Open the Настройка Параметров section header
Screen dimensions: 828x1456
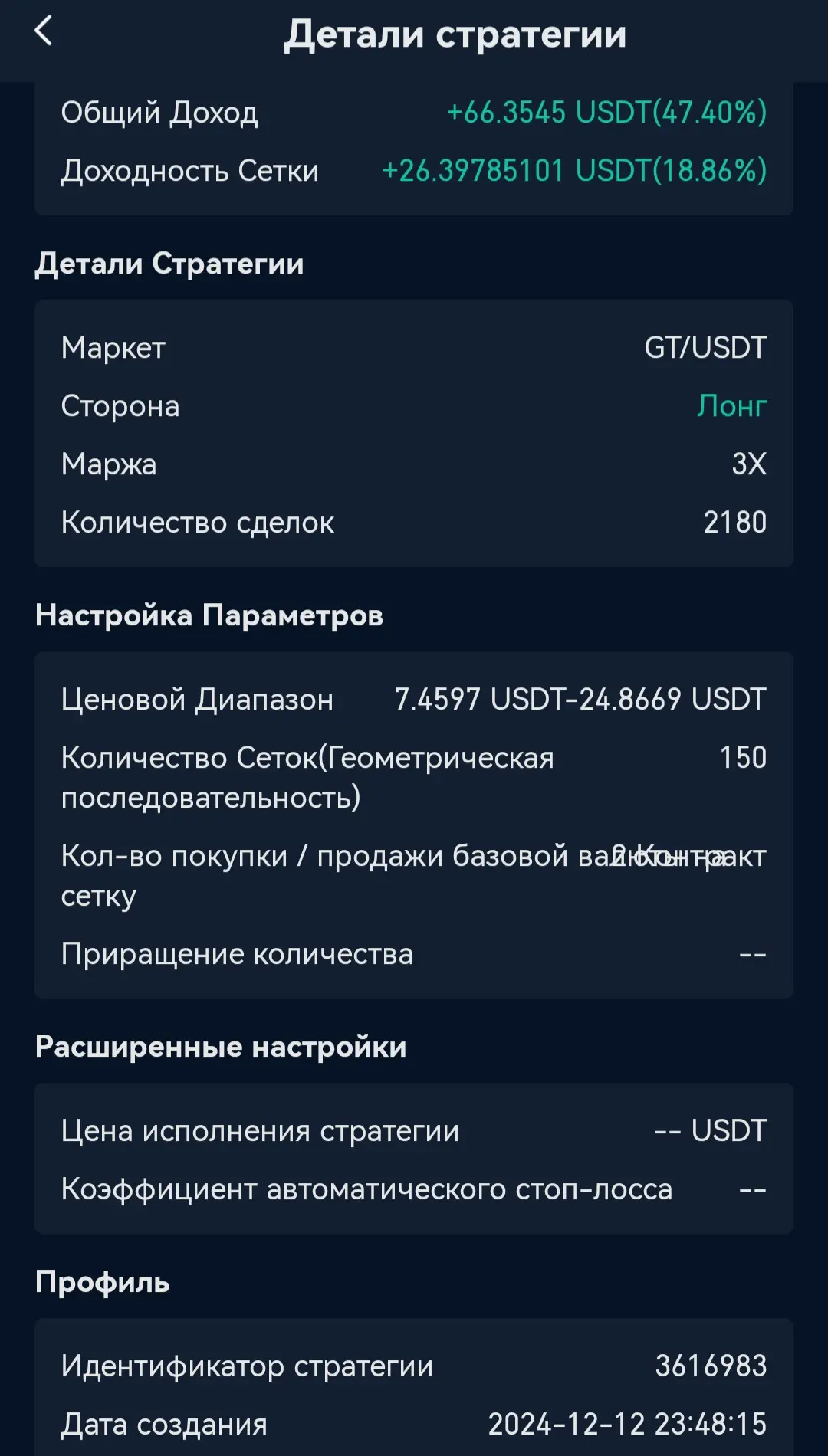(209, 614)
